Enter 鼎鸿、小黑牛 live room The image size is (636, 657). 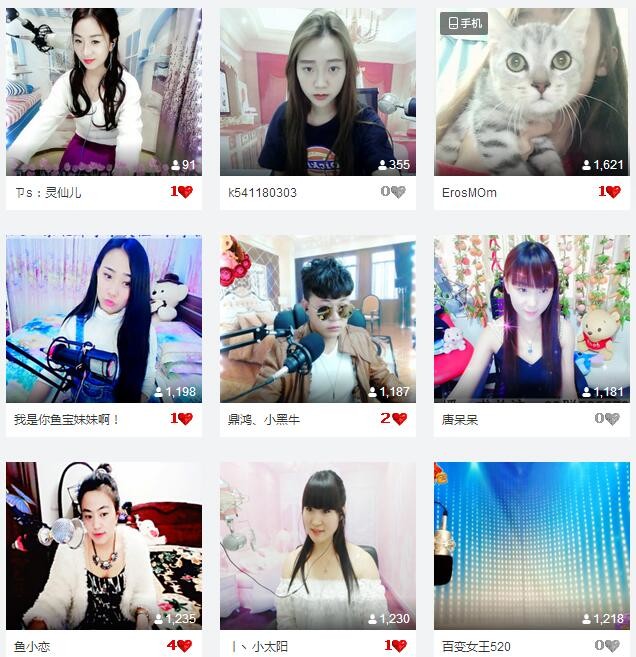(318, 318)
